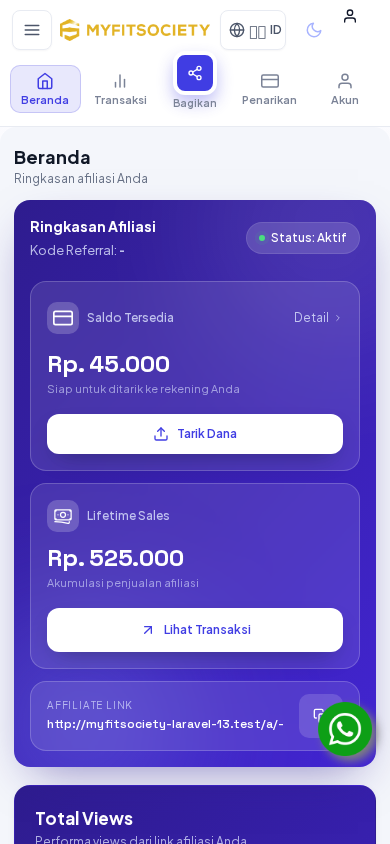The image size is (390, 844).
Task: Tap the Tarik Dana button
Action: (195, 434)
